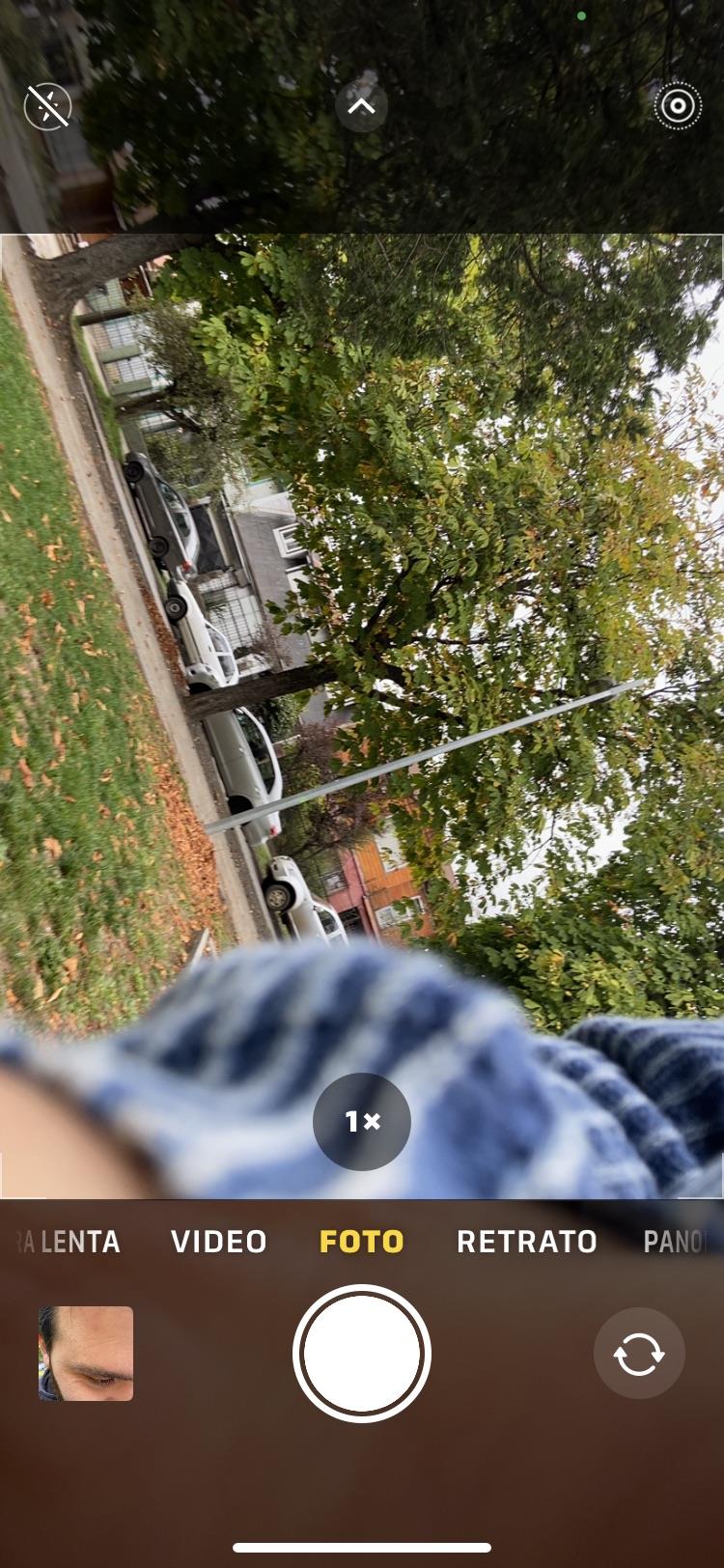Switch to VIDEO mode
Image resolution: width=724 pixels, height=1568 pixels.
click(x=218, y=1241)
